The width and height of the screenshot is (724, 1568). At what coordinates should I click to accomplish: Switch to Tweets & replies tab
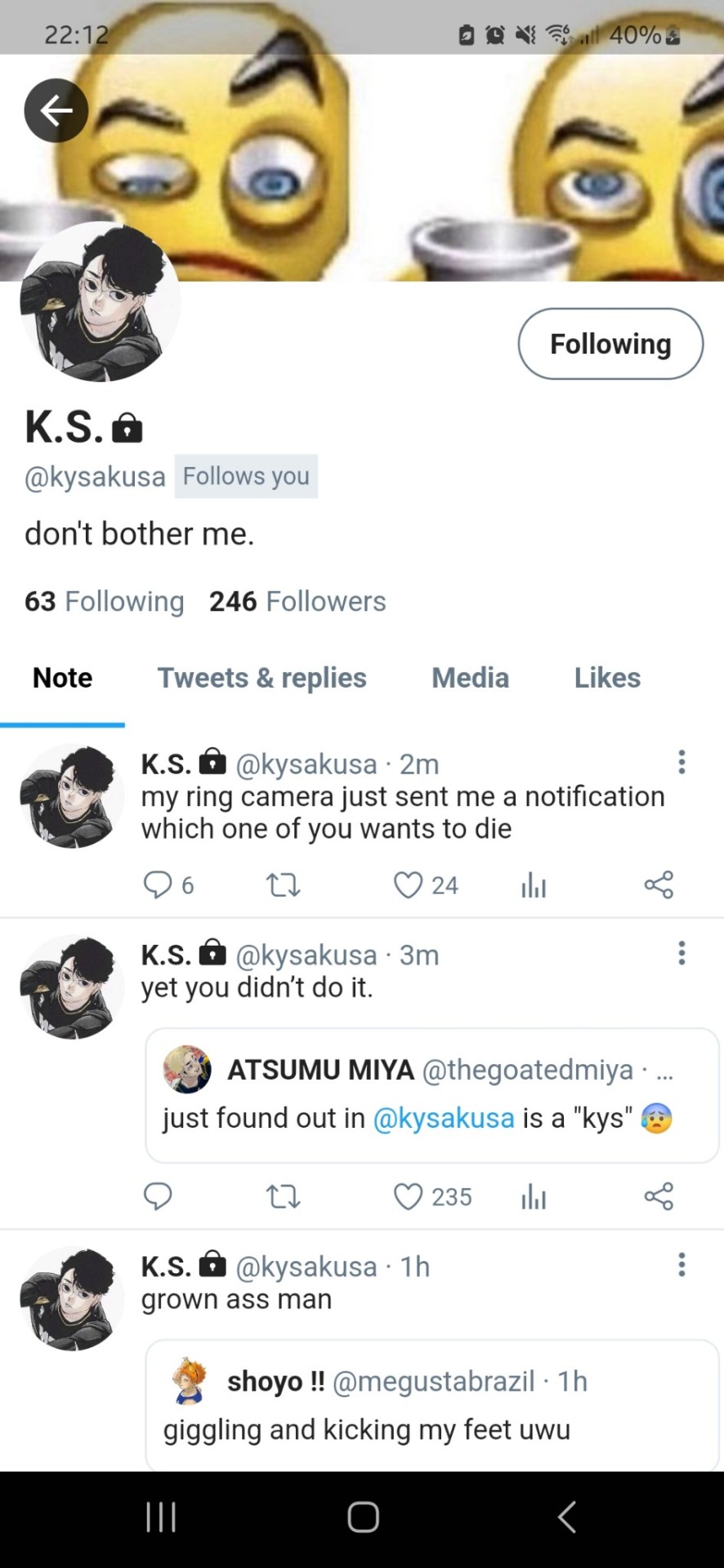tap(261, 678)
